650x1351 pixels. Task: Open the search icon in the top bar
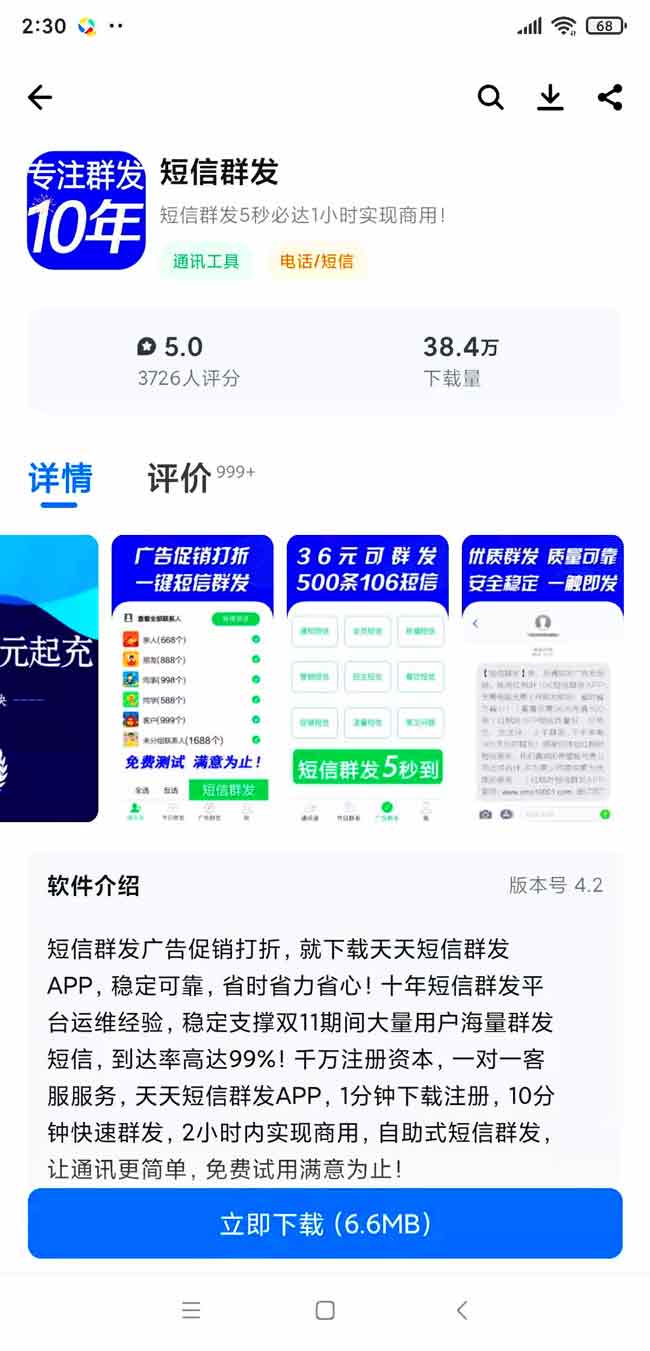(x=490, y=97)
